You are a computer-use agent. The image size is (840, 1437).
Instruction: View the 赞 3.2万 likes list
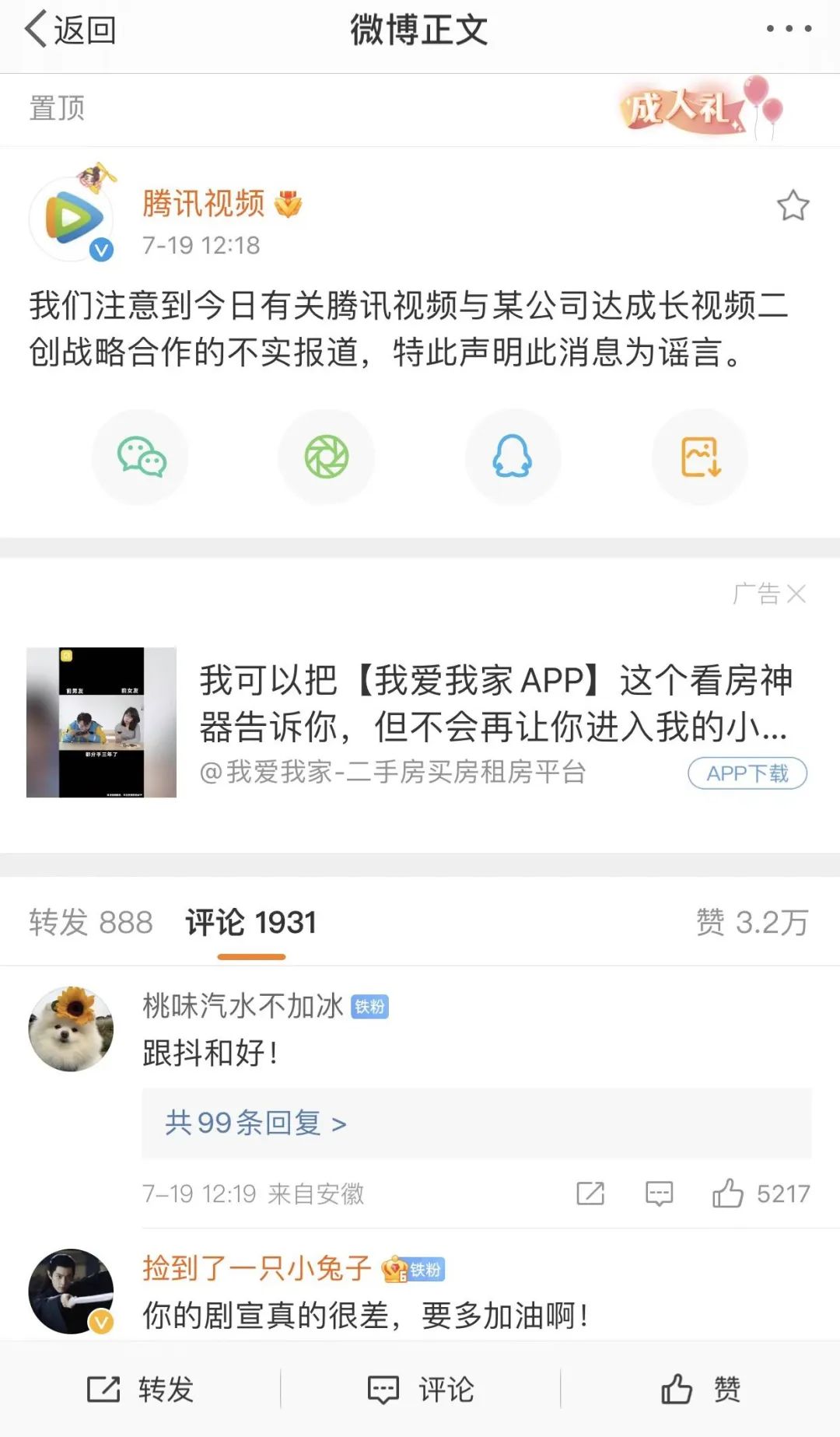[751, 923]
